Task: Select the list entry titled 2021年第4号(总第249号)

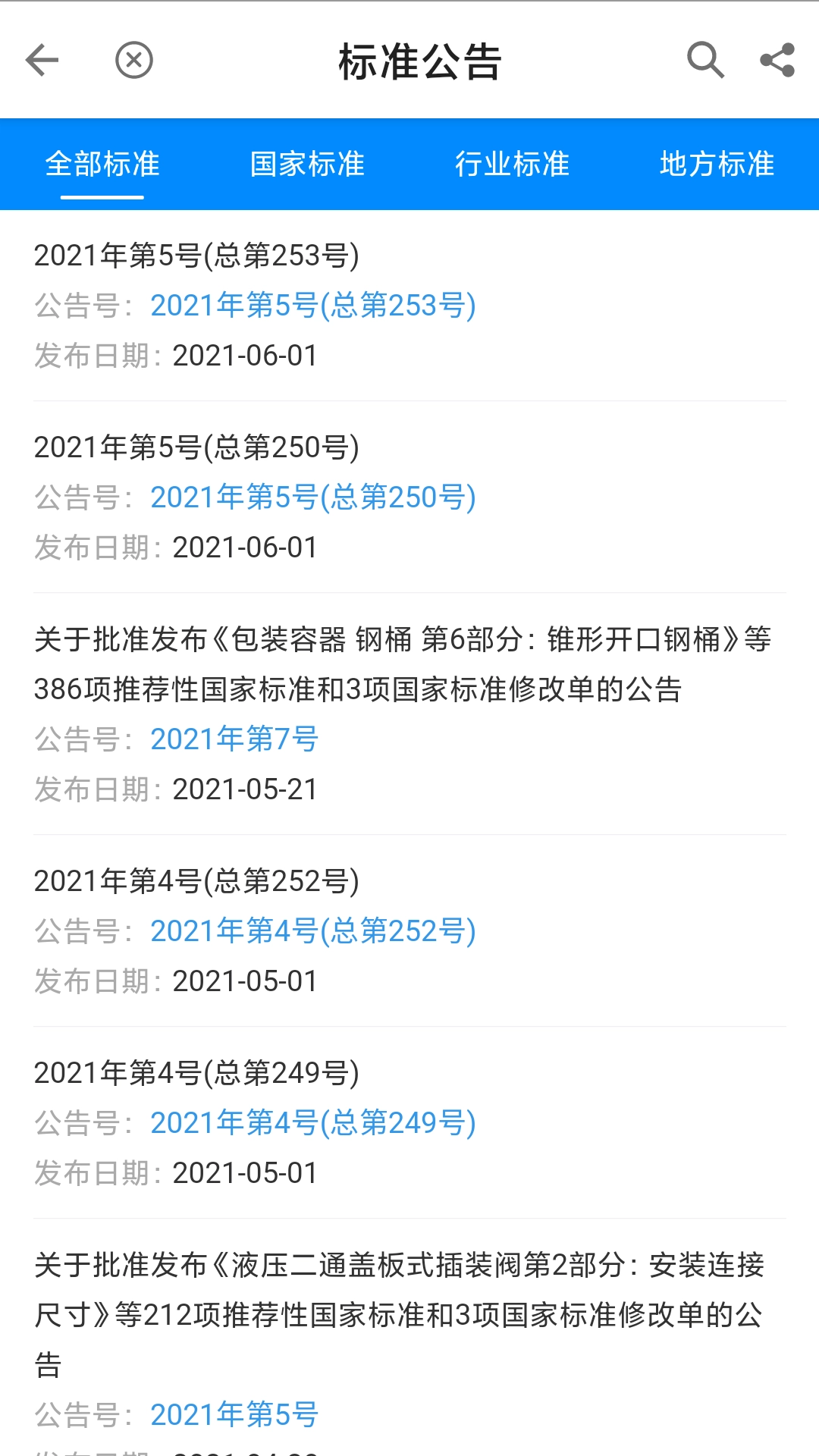Action: tap(197, 1072)
